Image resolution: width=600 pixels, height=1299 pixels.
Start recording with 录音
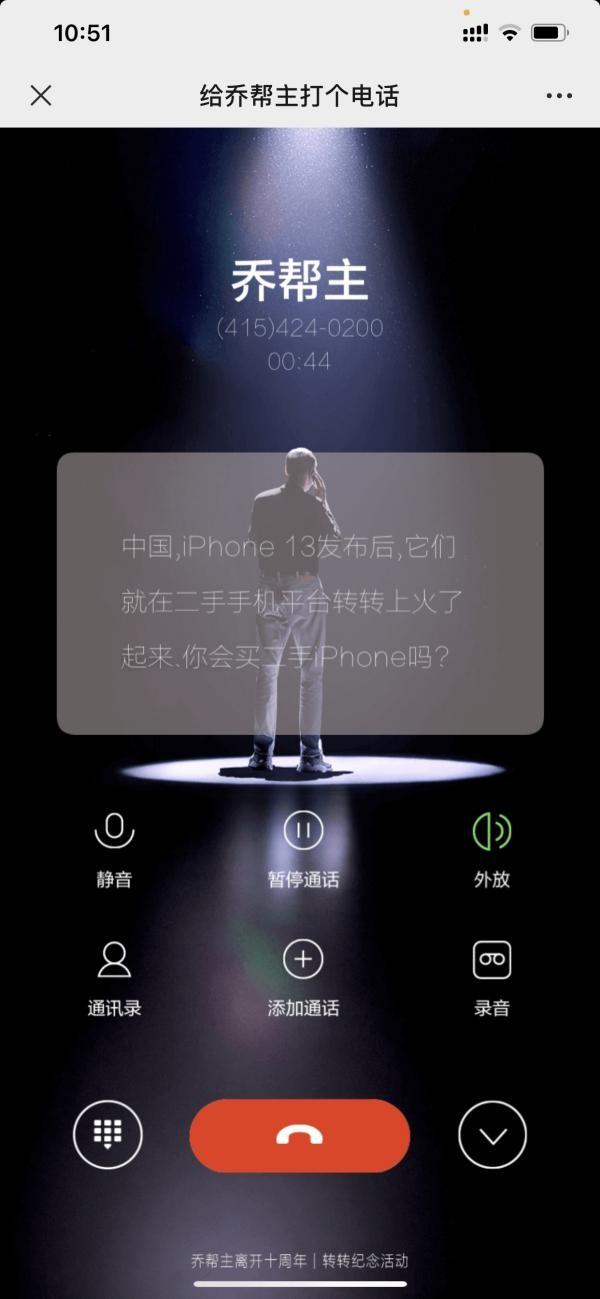coord(492,978)
